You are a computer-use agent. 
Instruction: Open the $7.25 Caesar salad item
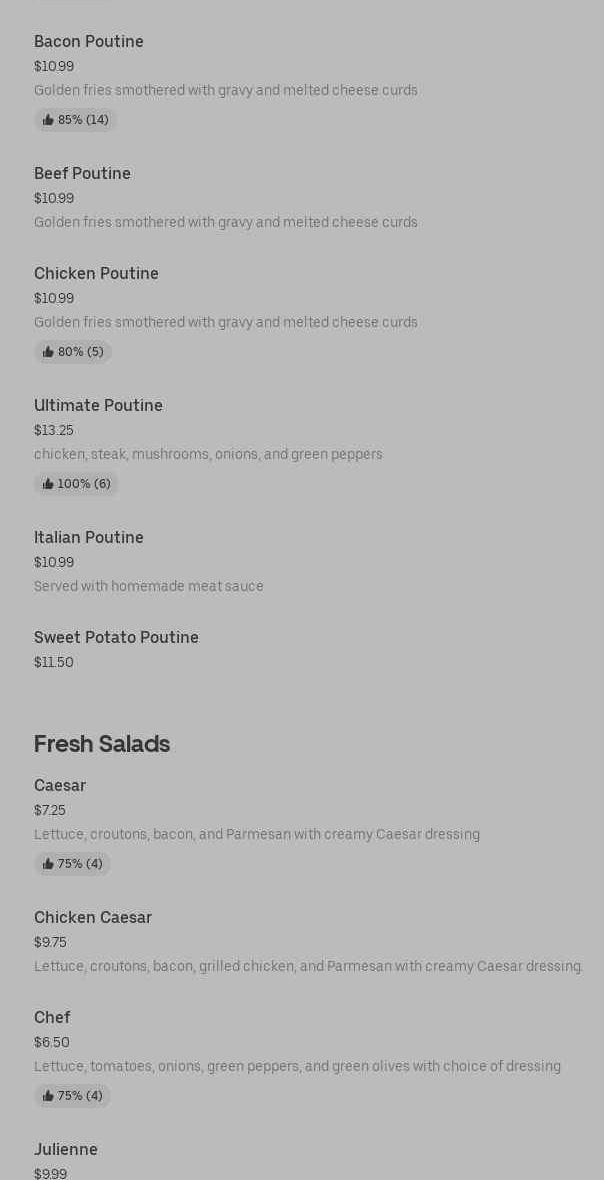[x=60, y=786]
